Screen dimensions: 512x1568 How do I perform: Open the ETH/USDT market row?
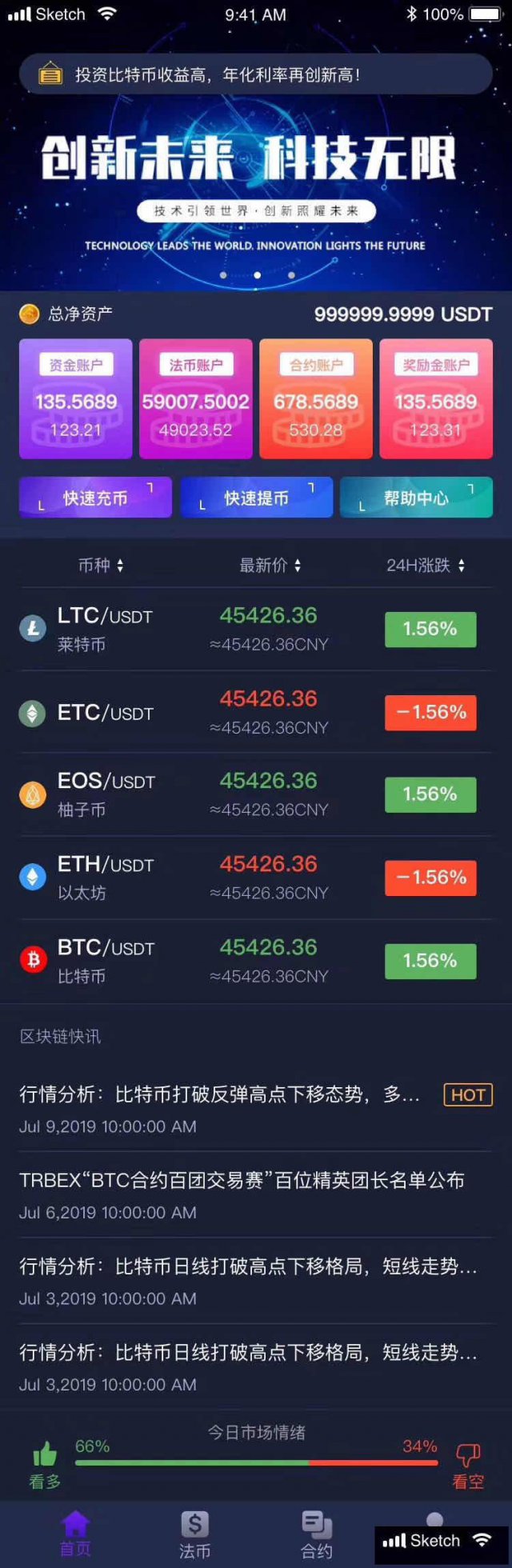(256, 878)
